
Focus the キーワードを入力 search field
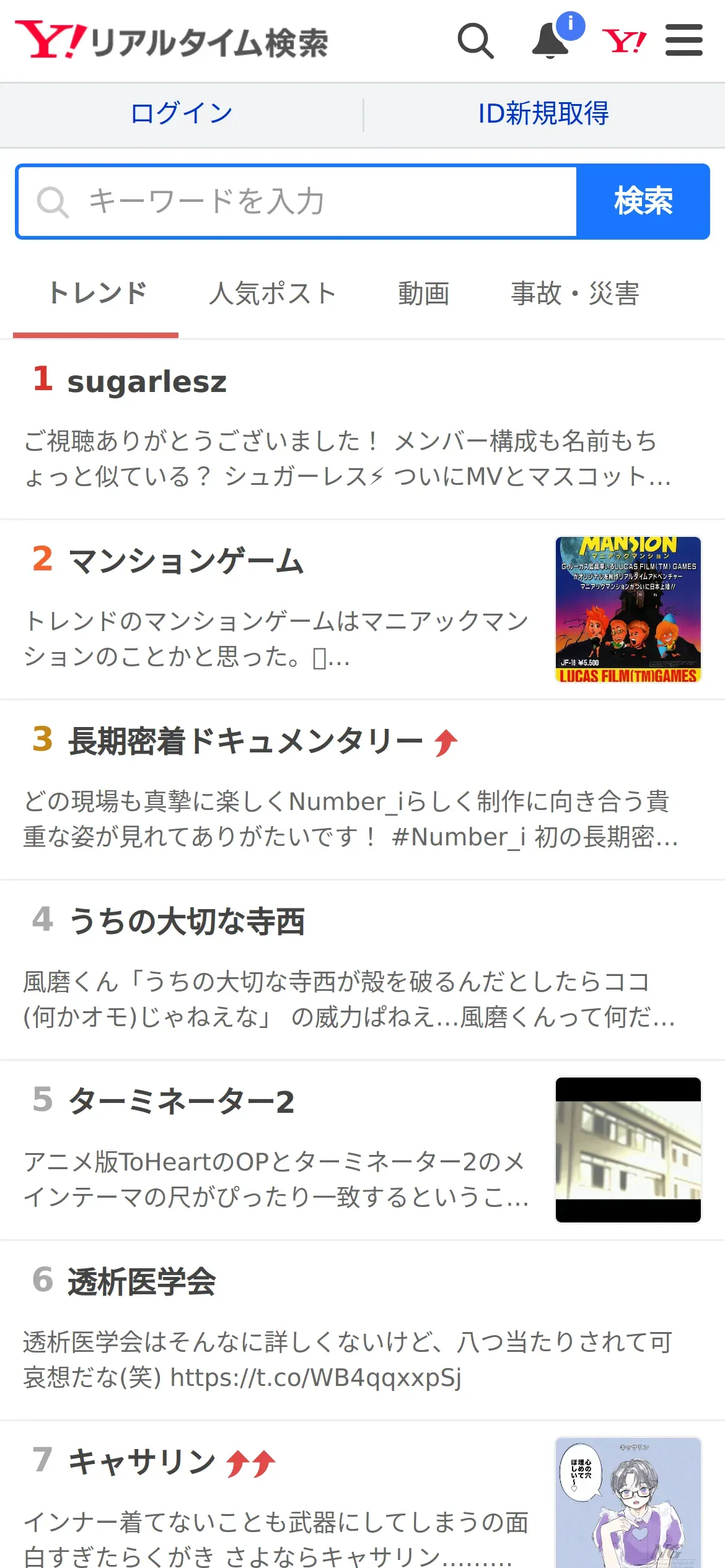tap(297, 202)
